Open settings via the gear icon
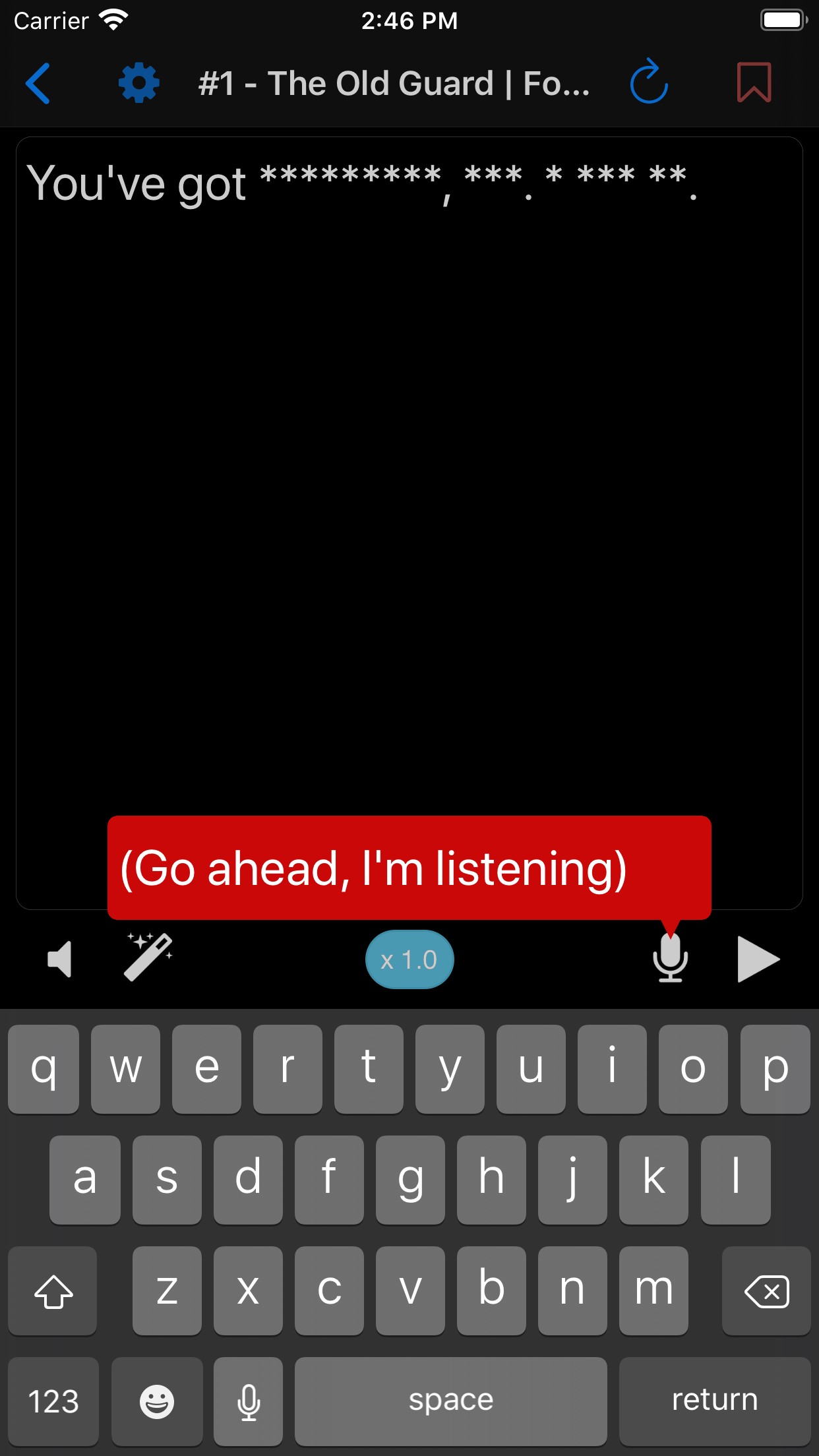Viewport: 819px width, 1456px height. (x=138, y=84)
